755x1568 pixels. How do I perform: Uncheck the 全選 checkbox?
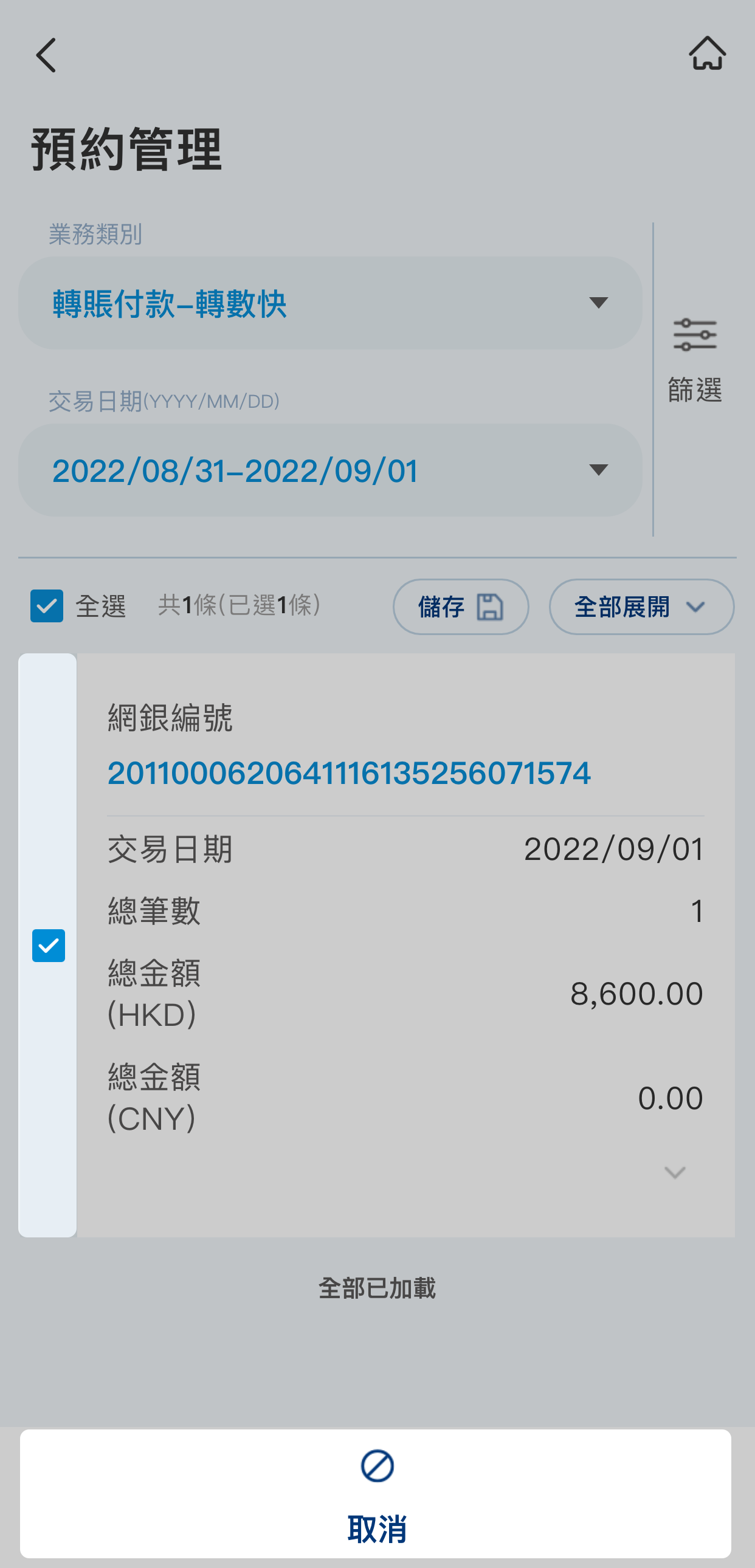(x=47, y=606)
